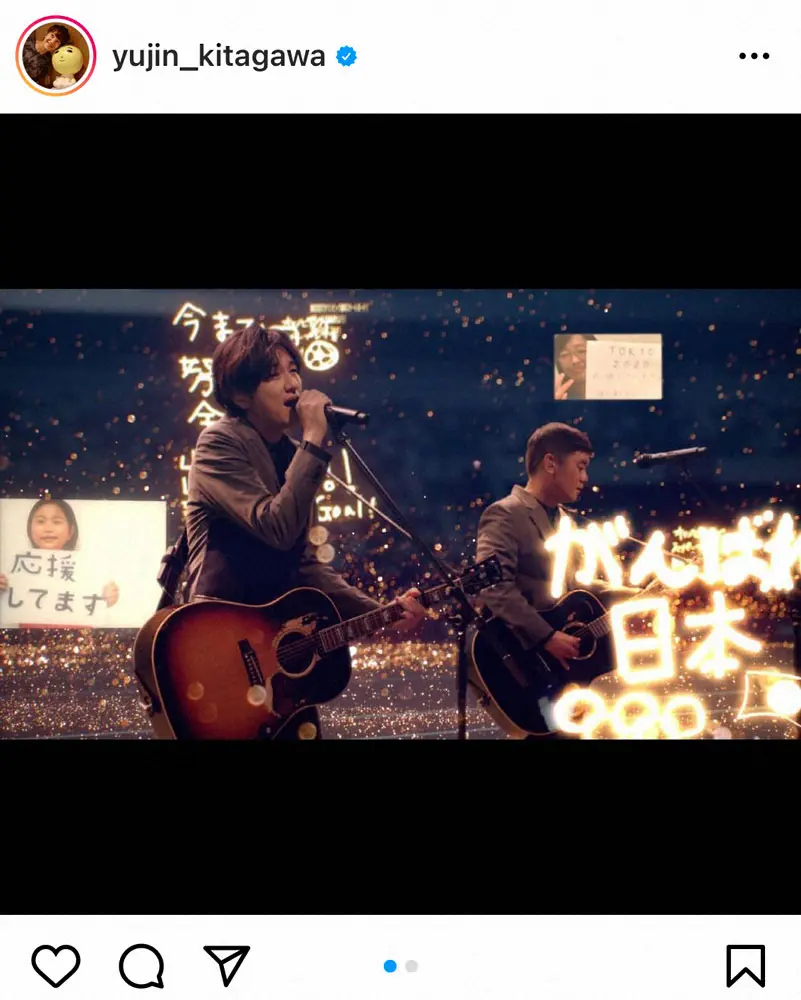The height and width of the screenshot is (1000, 801).
Task: Open the yujin_kitagawa username link
Action: pos(219,57)
